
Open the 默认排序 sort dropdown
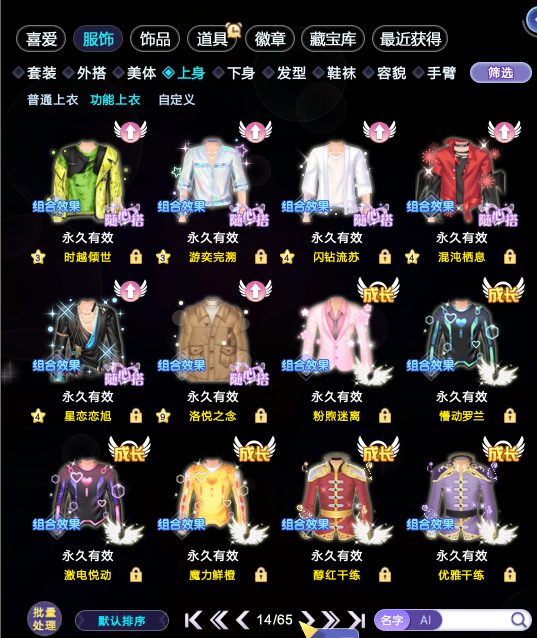tap(122, 621)
